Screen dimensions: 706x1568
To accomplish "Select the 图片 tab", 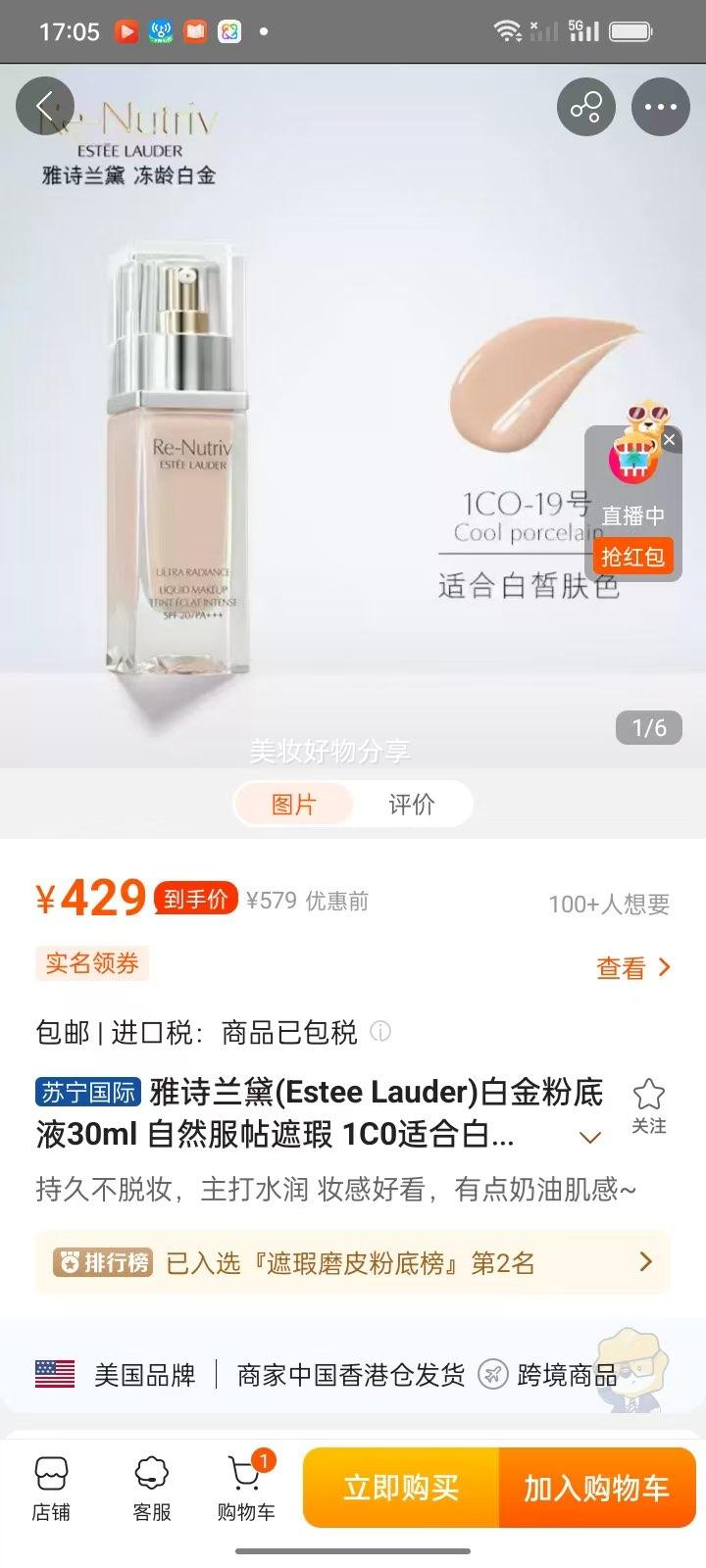I will pos(292,803).
